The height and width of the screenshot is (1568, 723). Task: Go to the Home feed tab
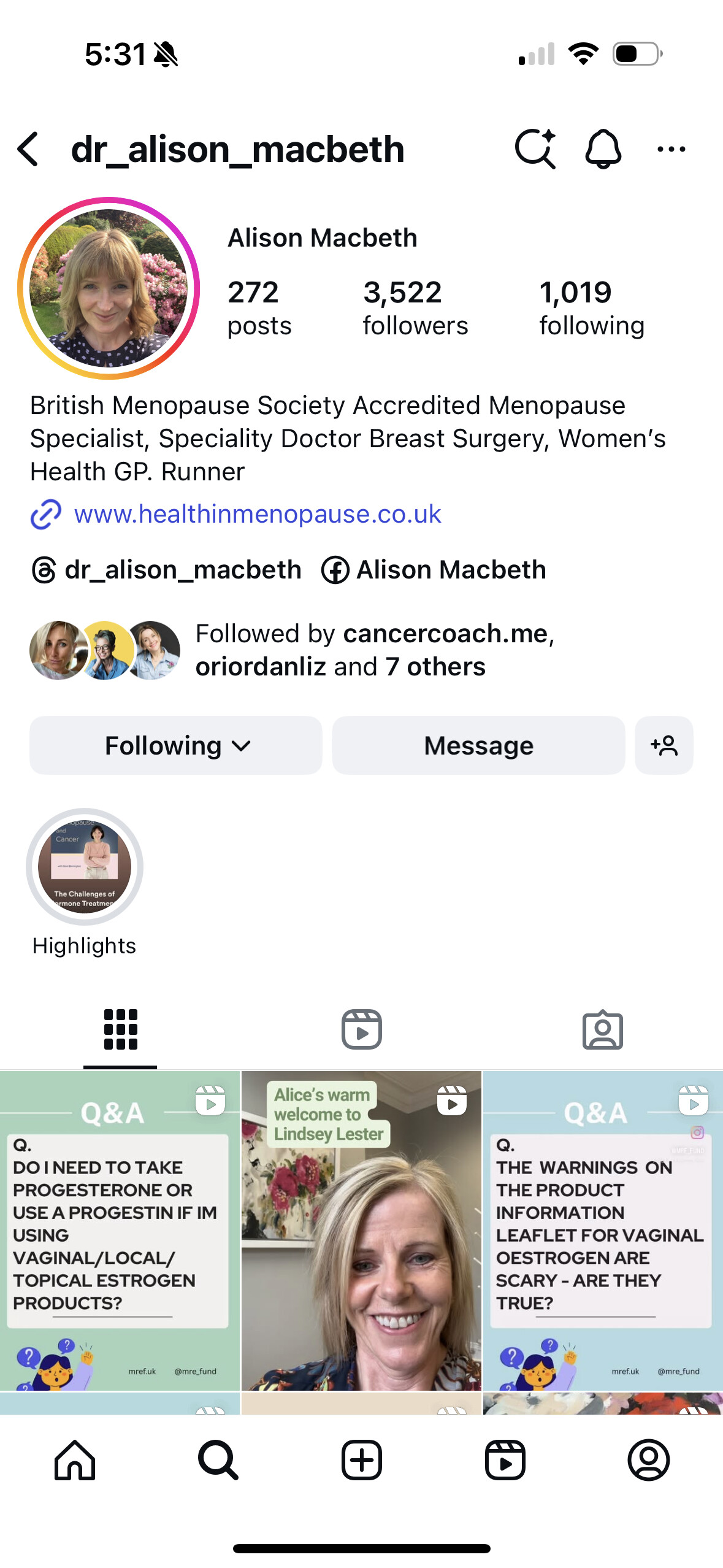(x=75, y=1460)
